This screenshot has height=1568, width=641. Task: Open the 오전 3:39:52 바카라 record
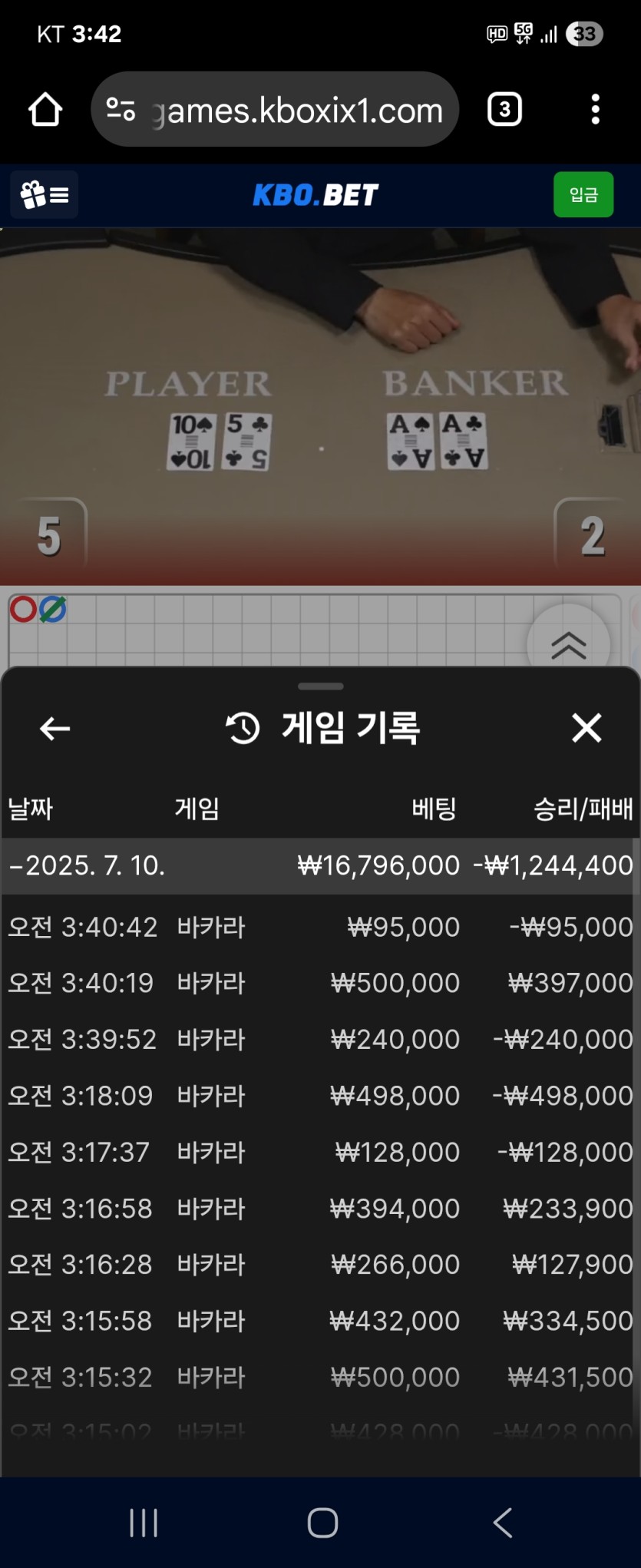tap(319, 1040)
